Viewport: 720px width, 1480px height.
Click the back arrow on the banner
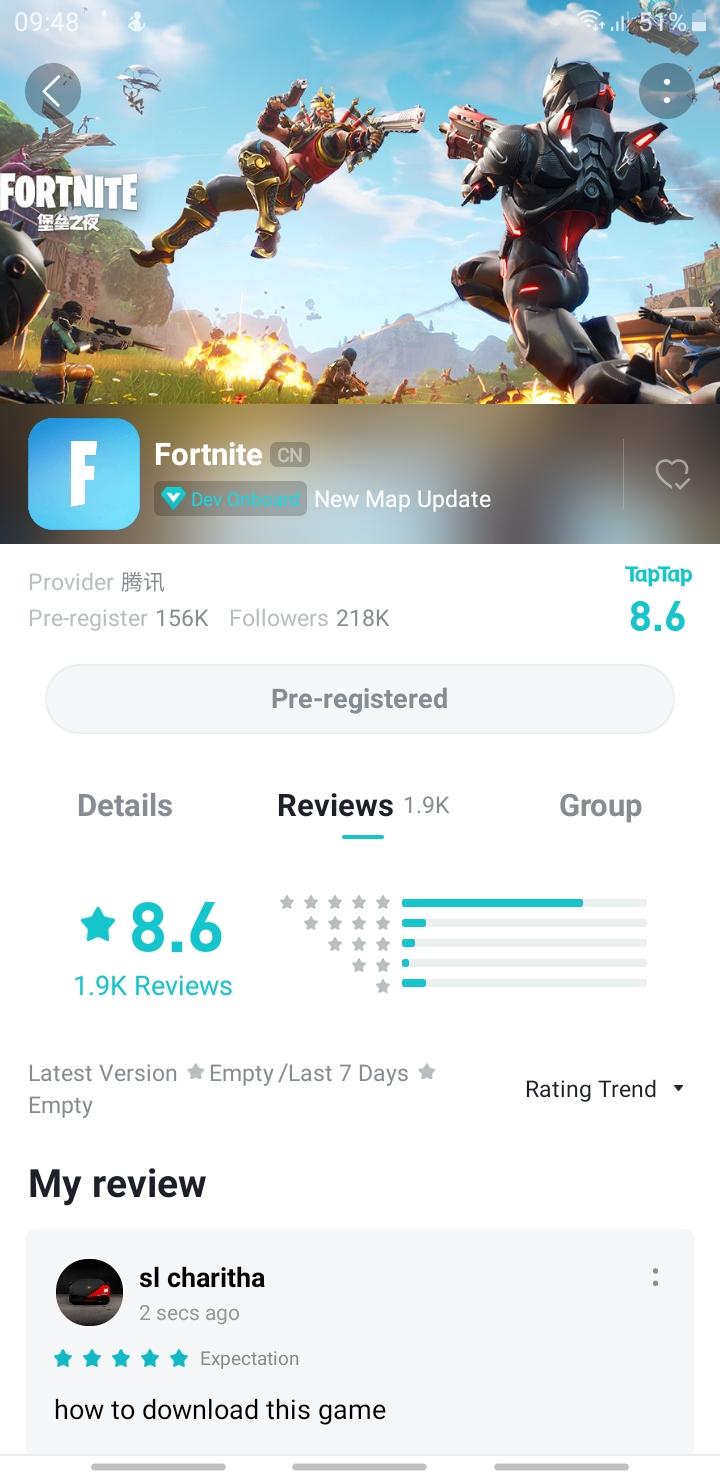click(x=52, y=91)
